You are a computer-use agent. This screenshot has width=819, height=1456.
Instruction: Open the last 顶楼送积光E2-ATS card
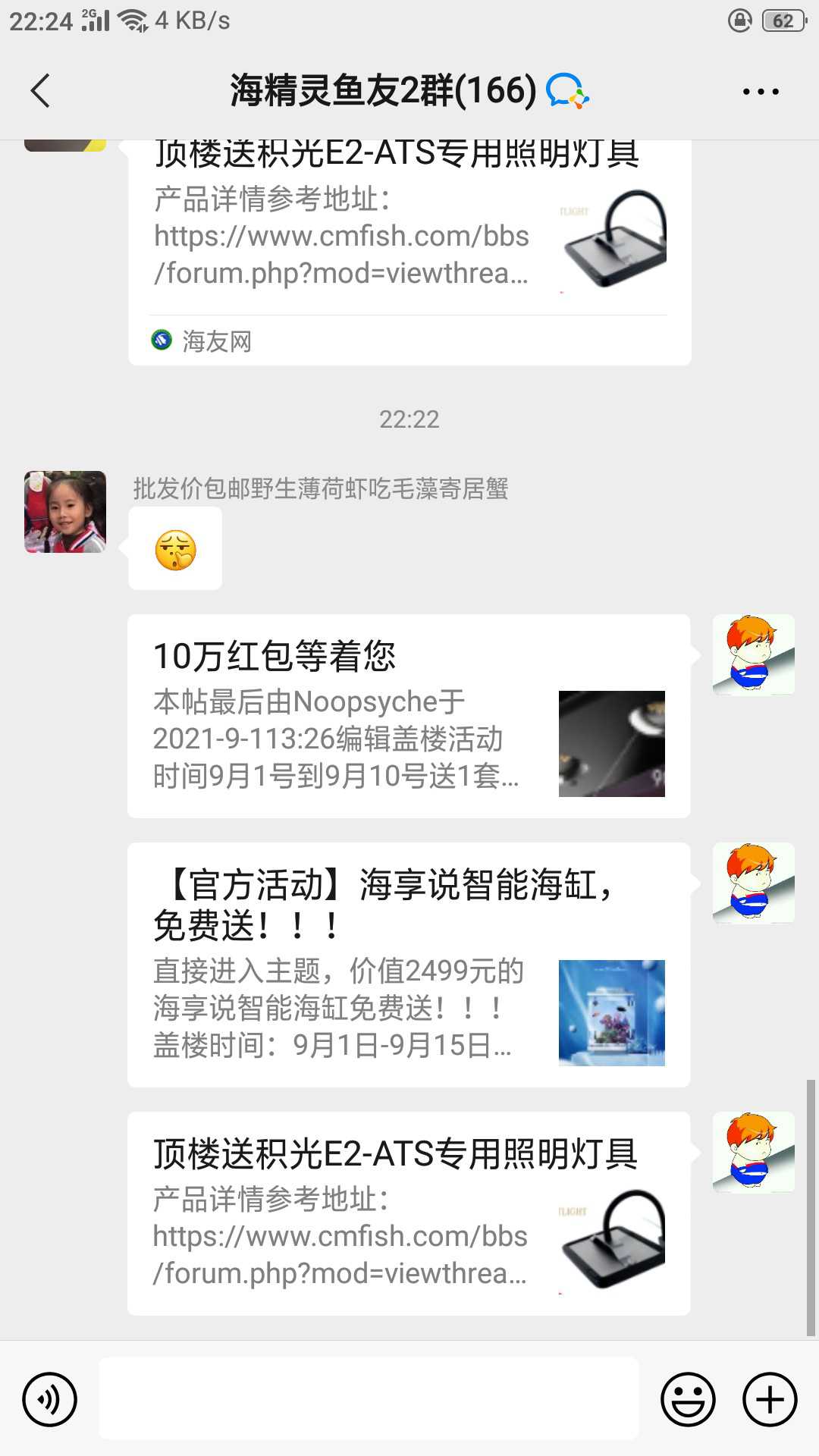(x=408, y=1213)
